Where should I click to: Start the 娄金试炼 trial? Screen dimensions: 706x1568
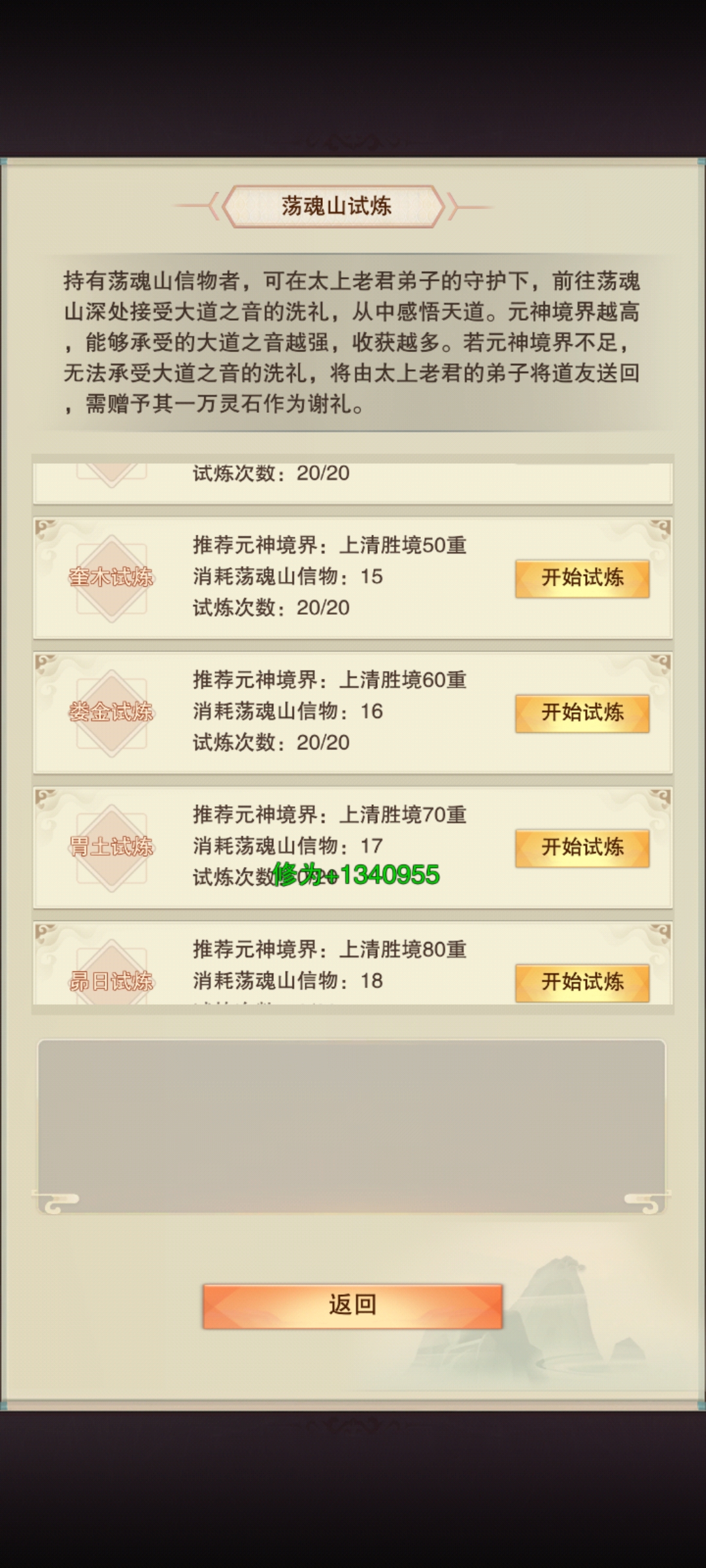click(582, 713)
